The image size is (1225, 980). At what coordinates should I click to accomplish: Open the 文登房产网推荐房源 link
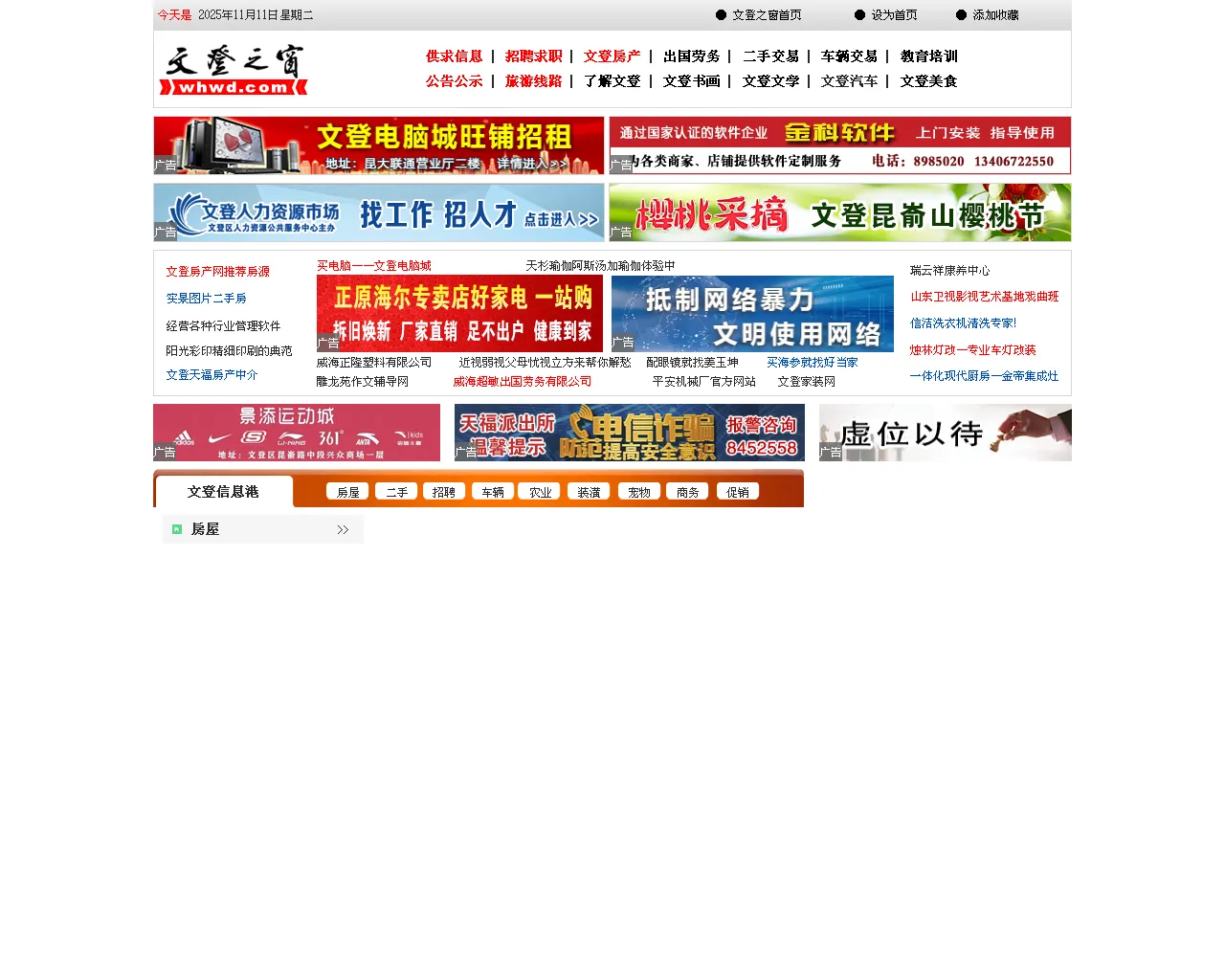coord(217,272)
